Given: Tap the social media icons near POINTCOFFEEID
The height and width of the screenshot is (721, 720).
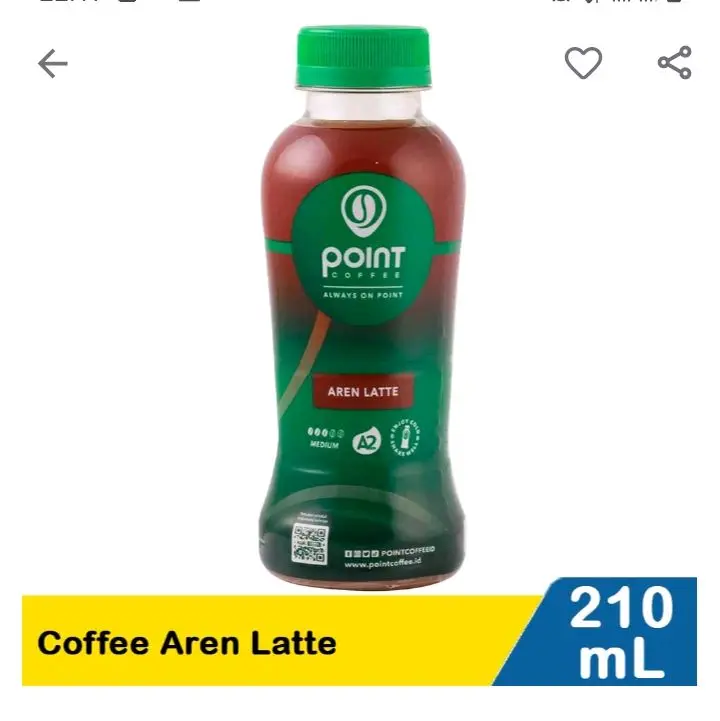Looking at the screenshot, I should click(361, 552).
